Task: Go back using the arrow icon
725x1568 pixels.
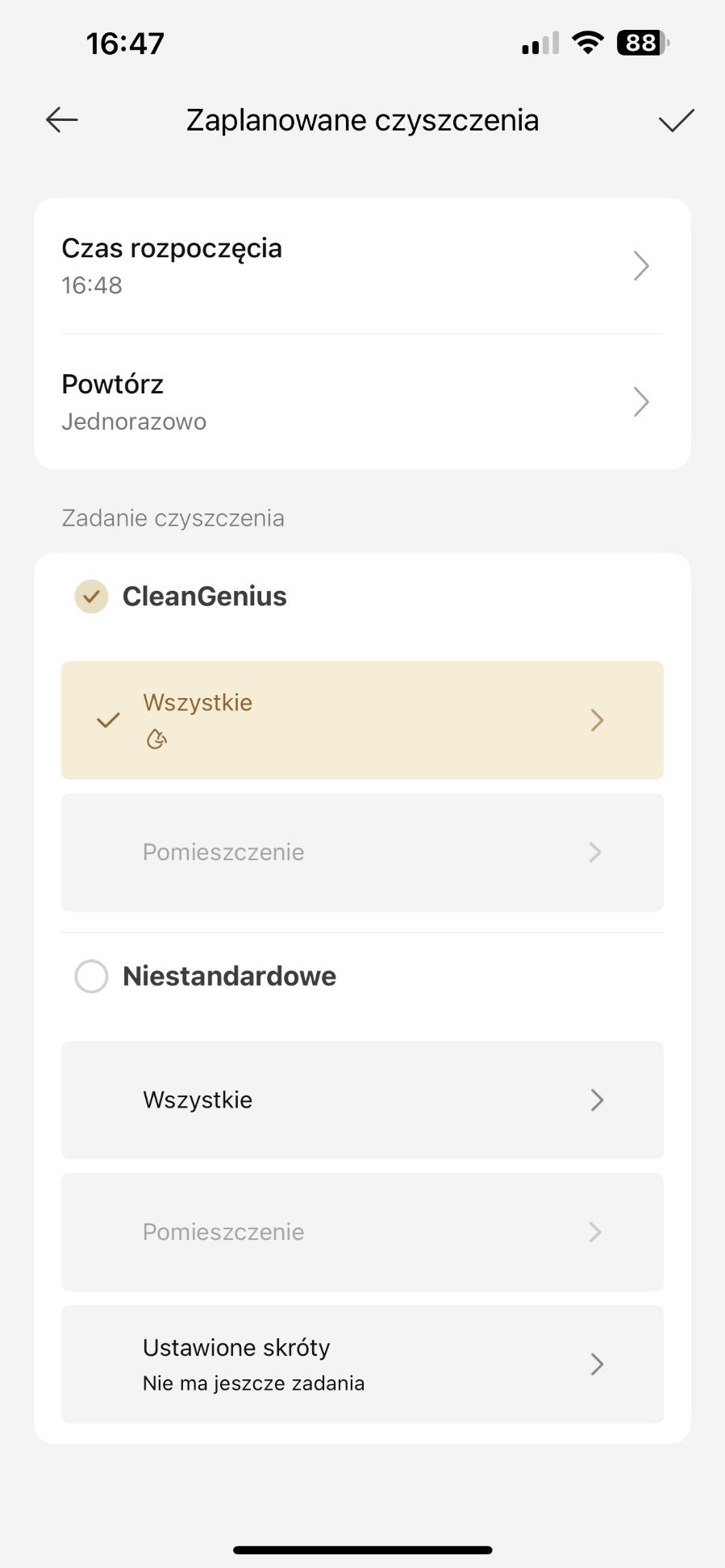Action: pyautogui.click(x=62, y=120)
